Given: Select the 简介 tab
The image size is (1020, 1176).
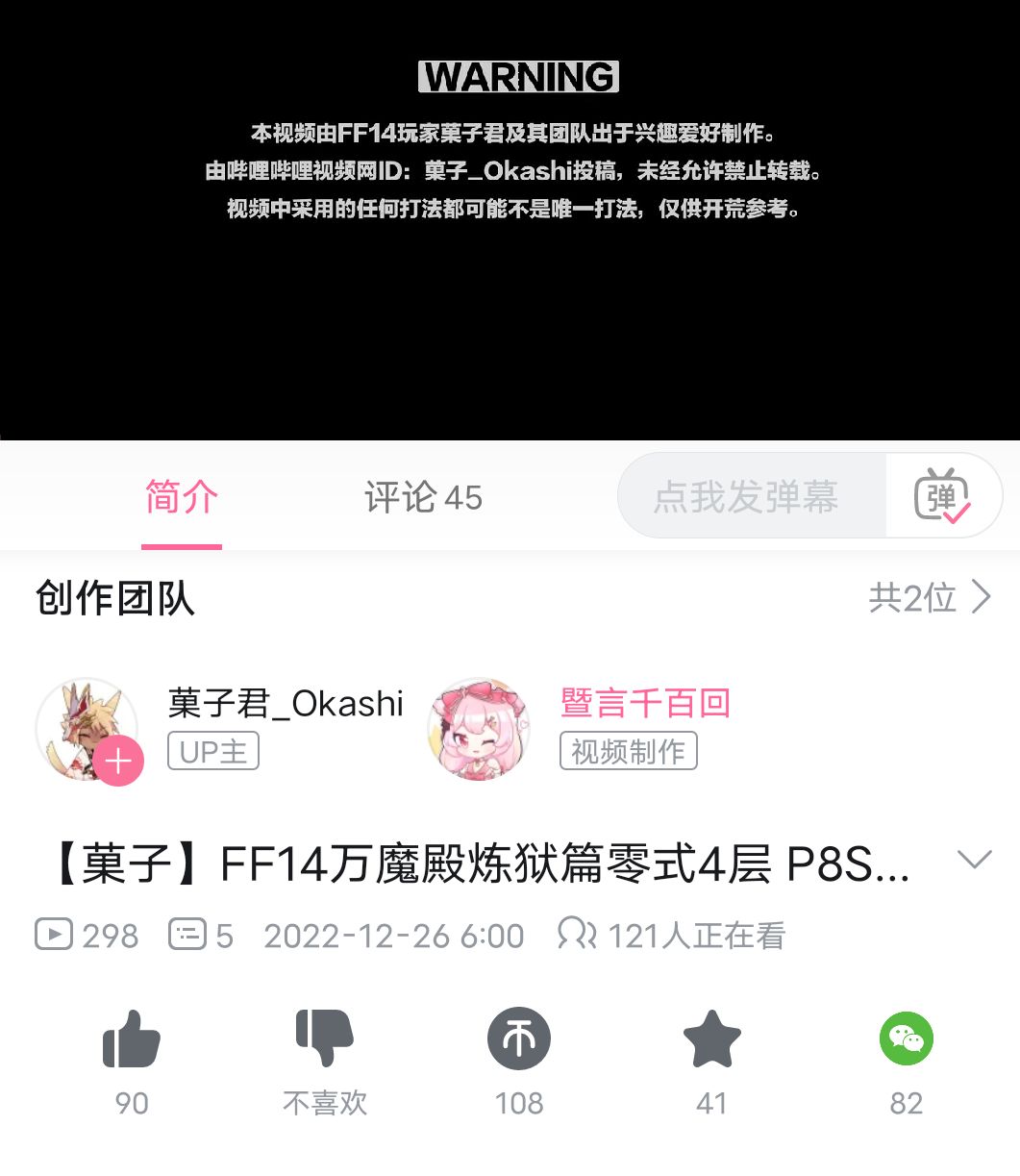Looking at the screenshot, I should (x=181, y=496).
